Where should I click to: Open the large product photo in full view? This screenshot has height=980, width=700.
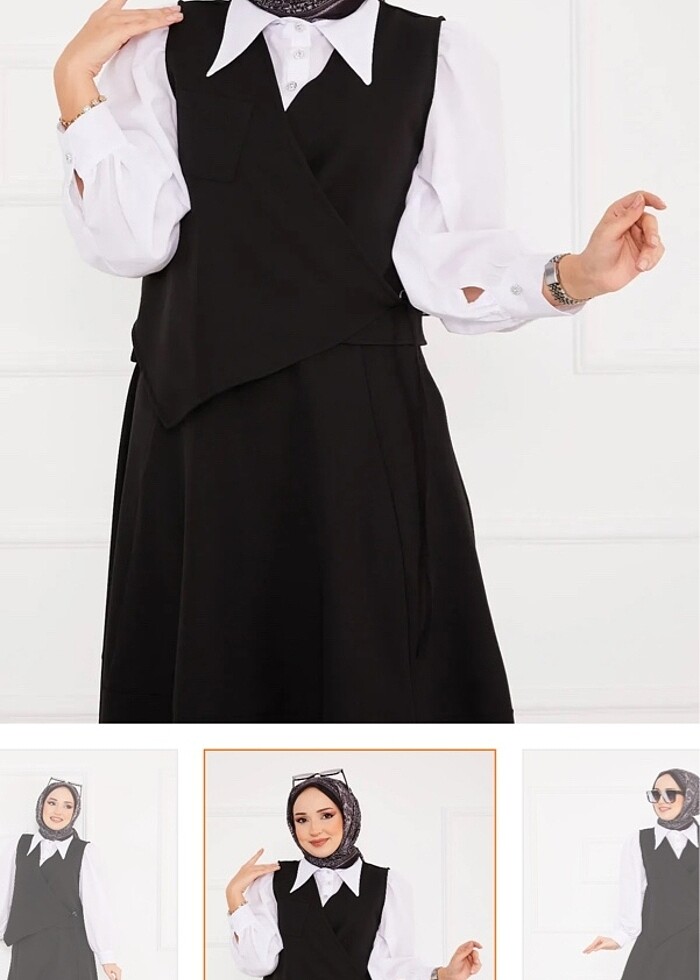tap(350, 360)
